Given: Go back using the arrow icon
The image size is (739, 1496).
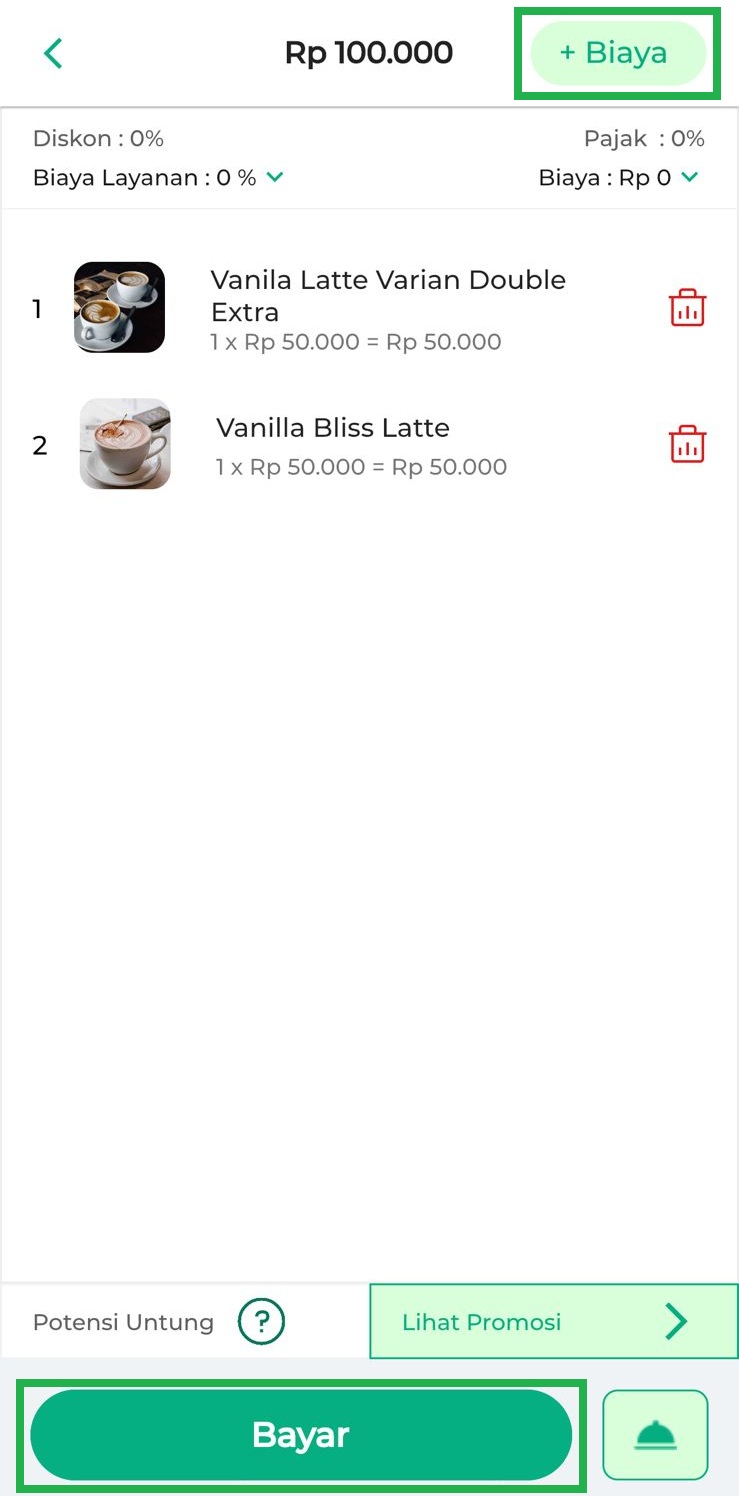Looking at the screenshot, I should 54,53.
